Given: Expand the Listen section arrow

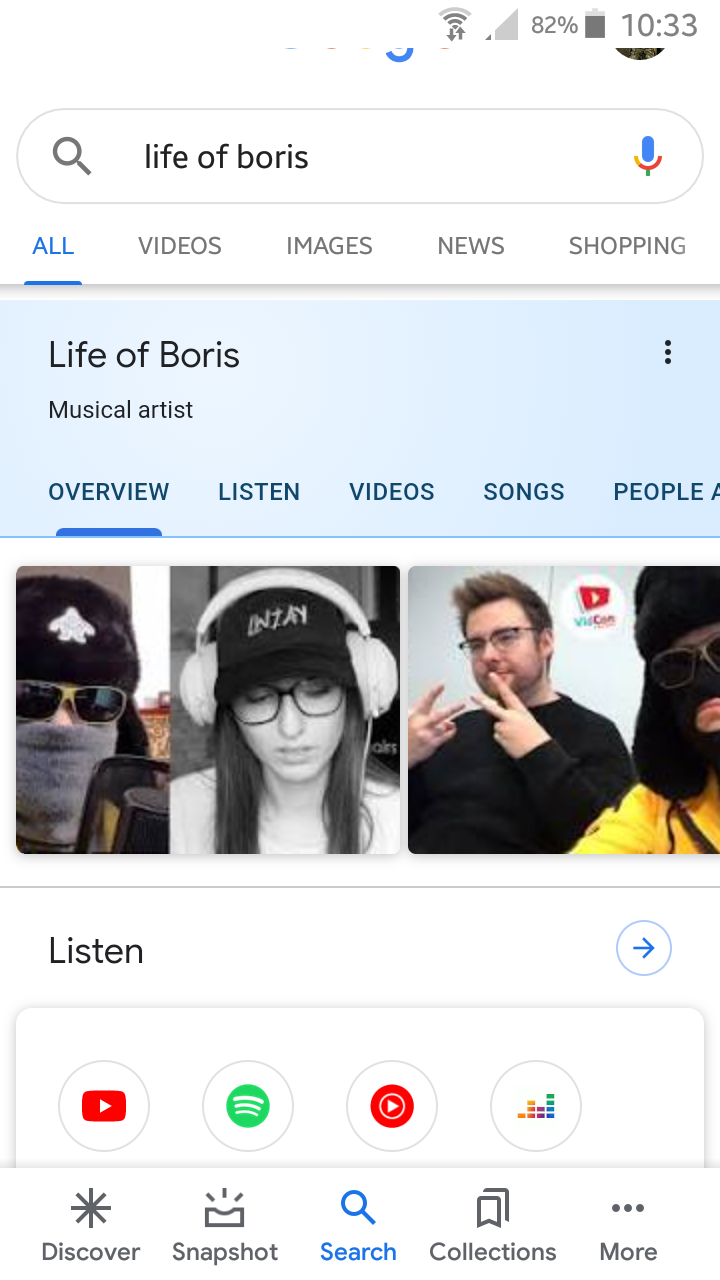Looking at the screenshot, I should click(644, 948).
